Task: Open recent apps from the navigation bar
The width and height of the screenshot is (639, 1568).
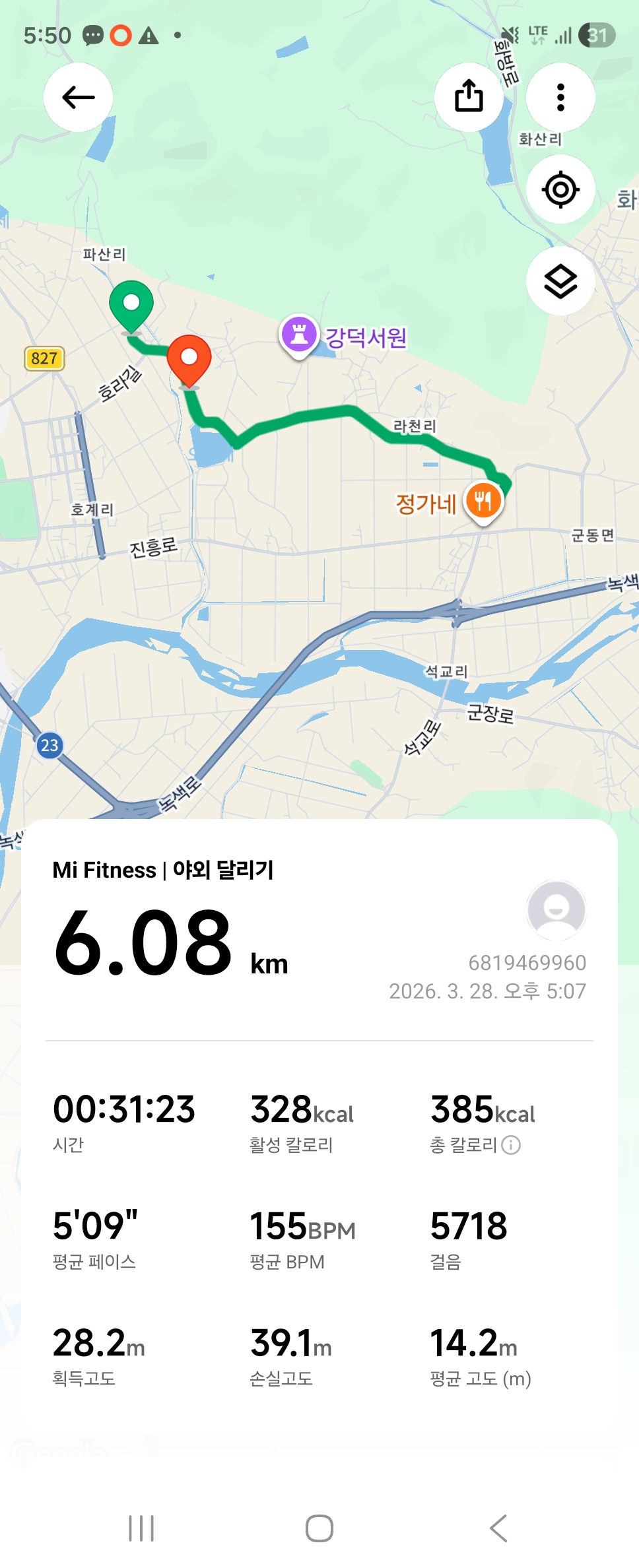Action: tap(141, 1528)
